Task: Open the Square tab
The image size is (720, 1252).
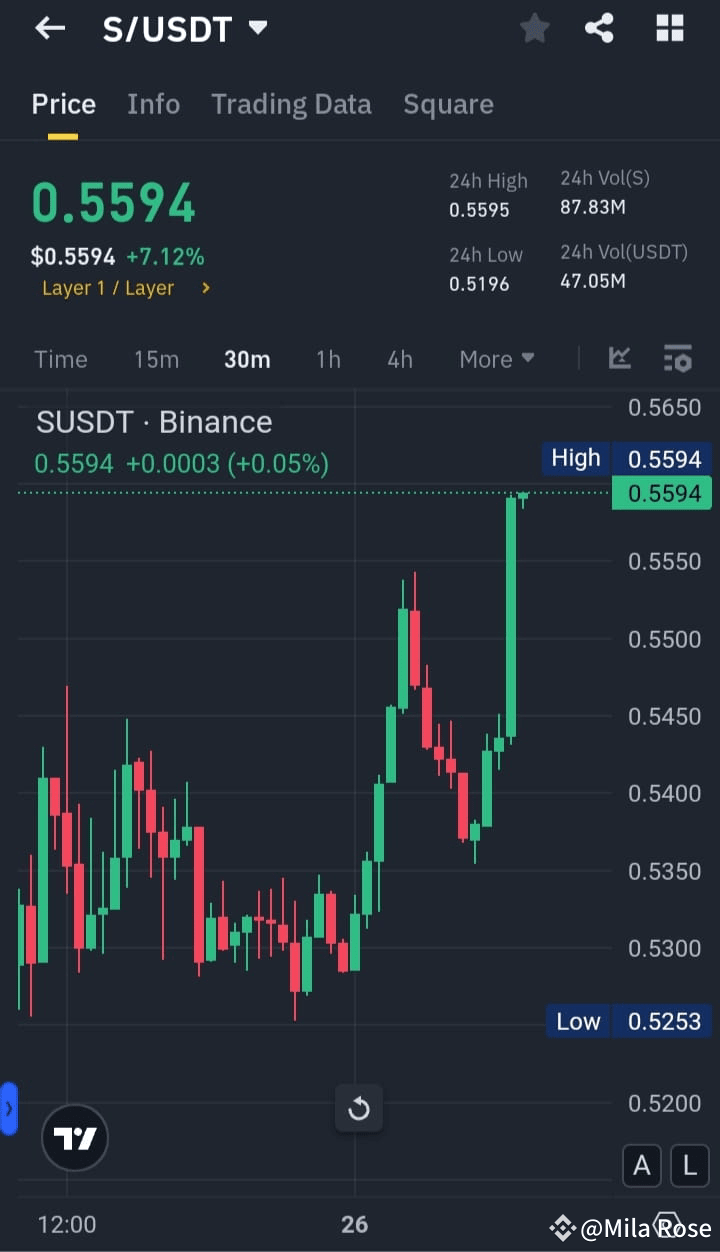Action: 448,104
